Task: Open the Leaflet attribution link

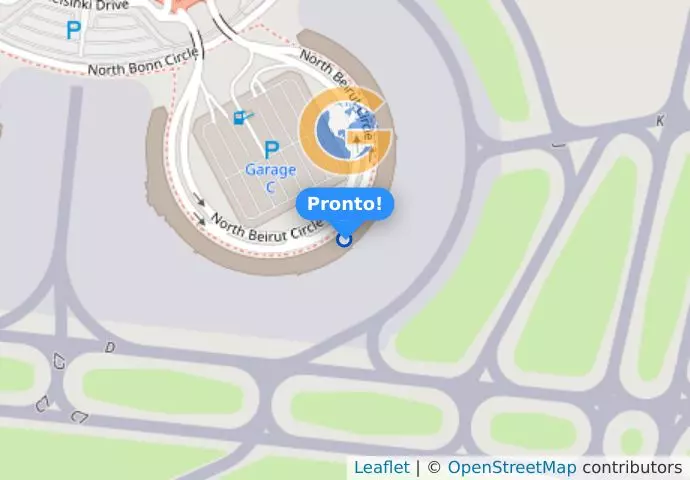Action: click(381, 467)
